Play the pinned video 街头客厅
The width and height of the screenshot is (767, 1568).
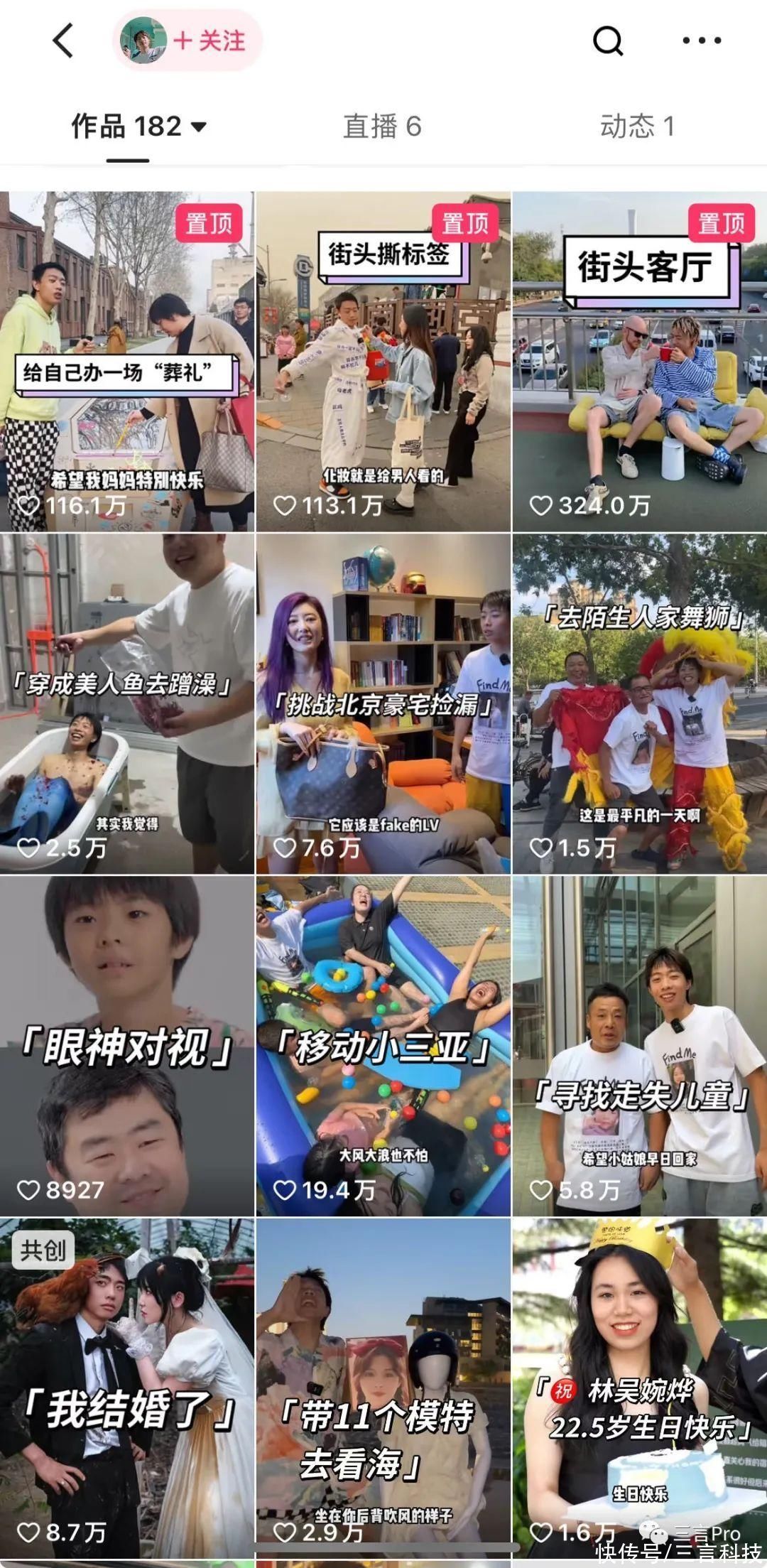(639, 361)
